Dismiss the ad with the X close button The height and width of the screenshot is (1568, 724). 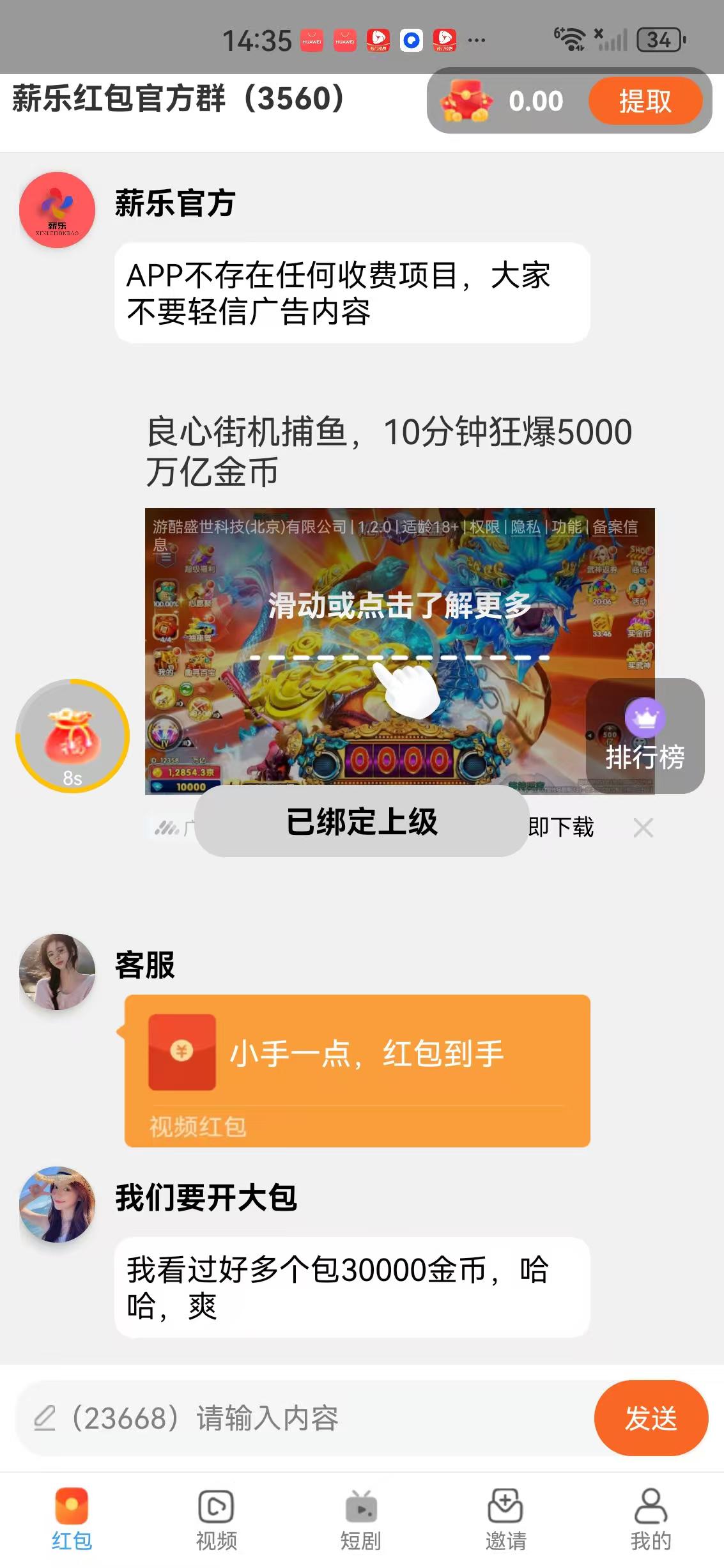pos(643,827)
